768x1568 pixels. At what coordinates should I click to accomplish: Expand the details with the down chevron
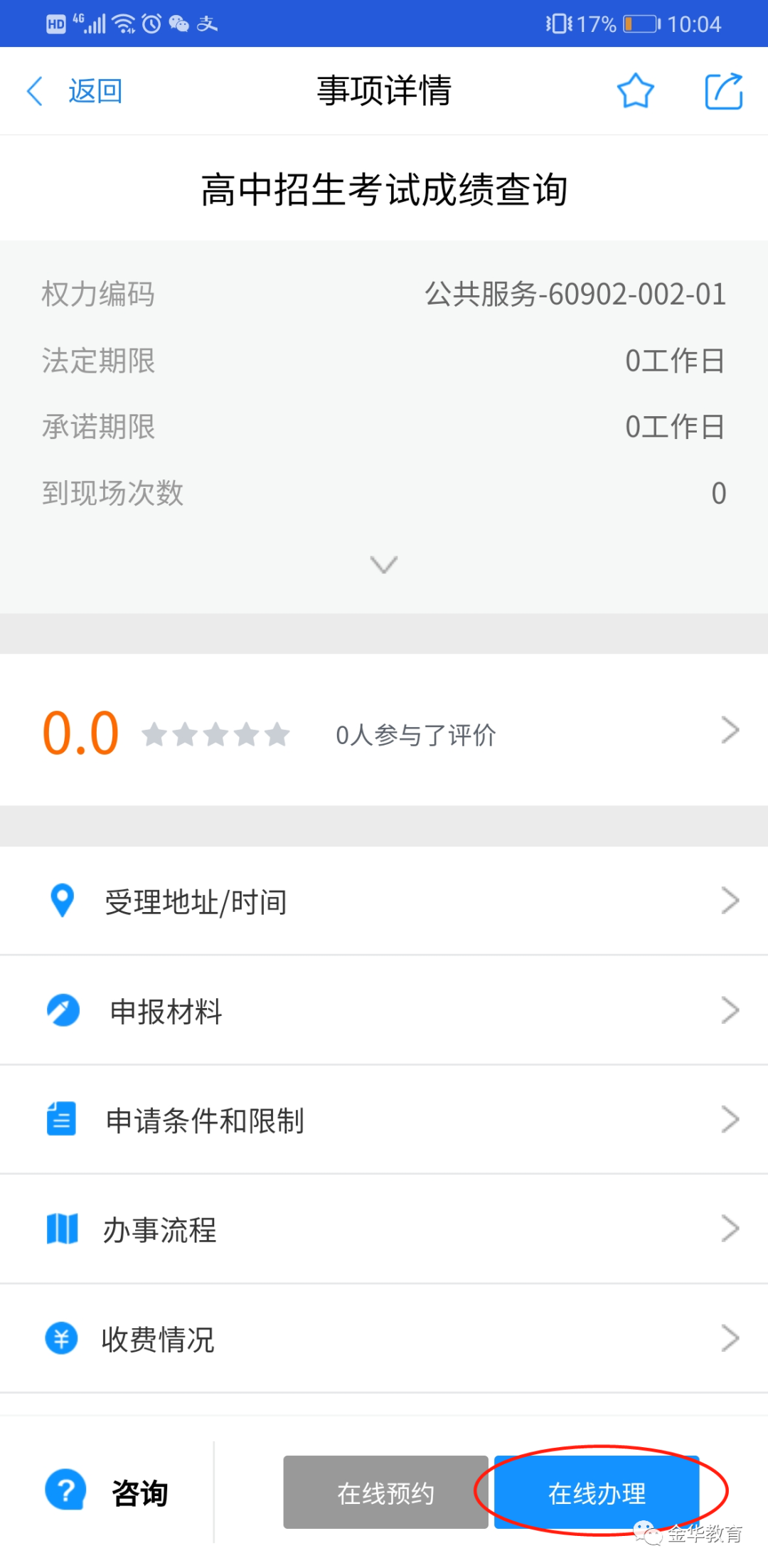[384, 565]
